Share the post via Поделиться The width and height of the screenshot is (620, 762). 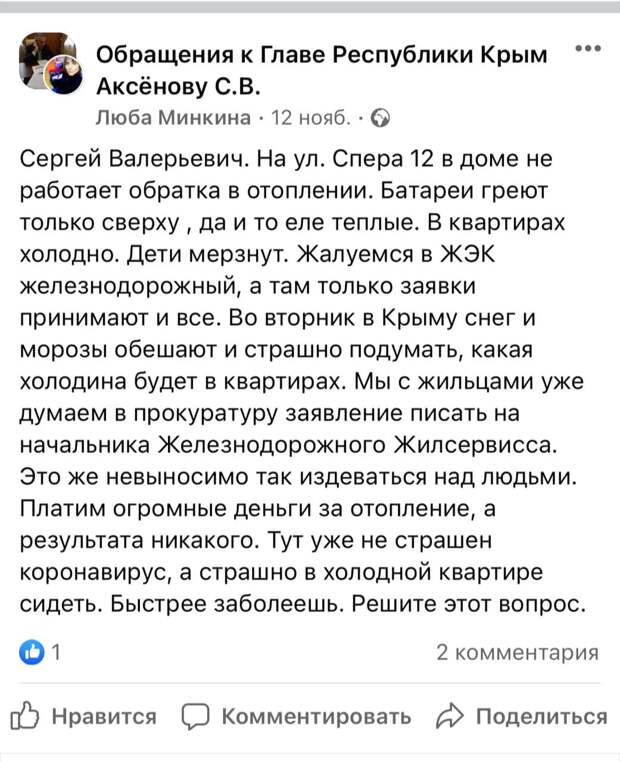(521, 716)
